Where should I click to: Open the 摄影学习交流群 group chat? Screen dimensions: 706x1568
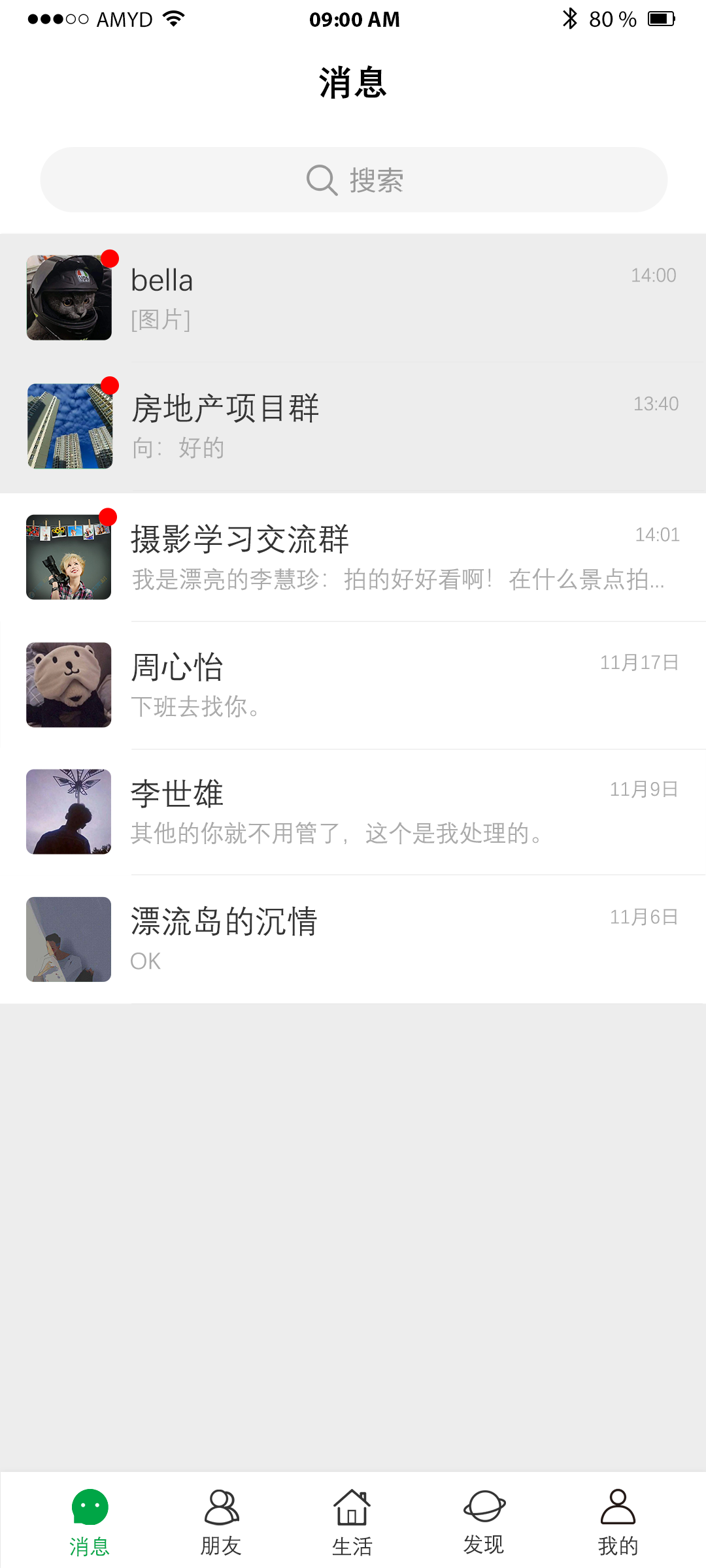coord(353,557)
